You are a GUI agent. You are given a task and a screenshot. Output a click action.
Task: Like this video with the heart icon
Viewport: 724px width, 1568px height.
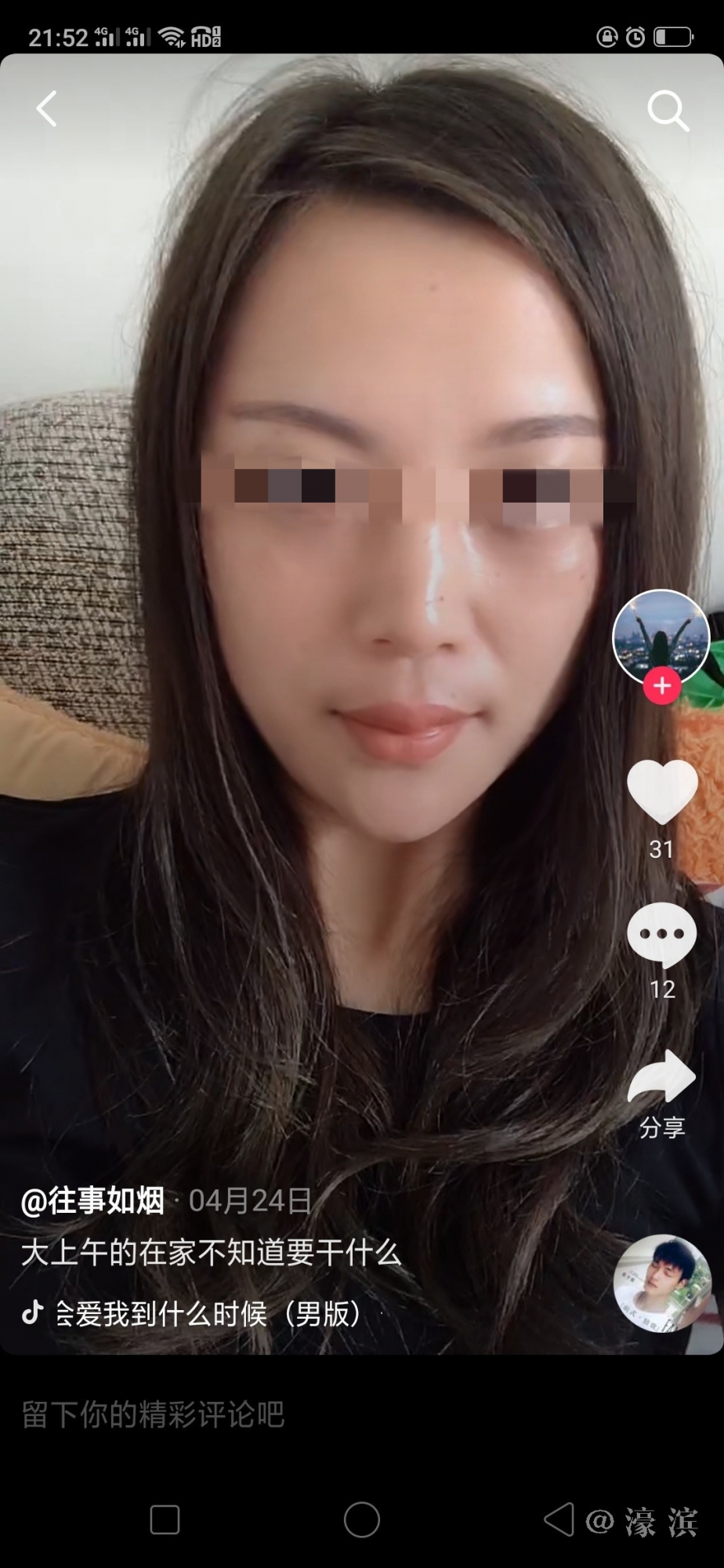point(662,792)
